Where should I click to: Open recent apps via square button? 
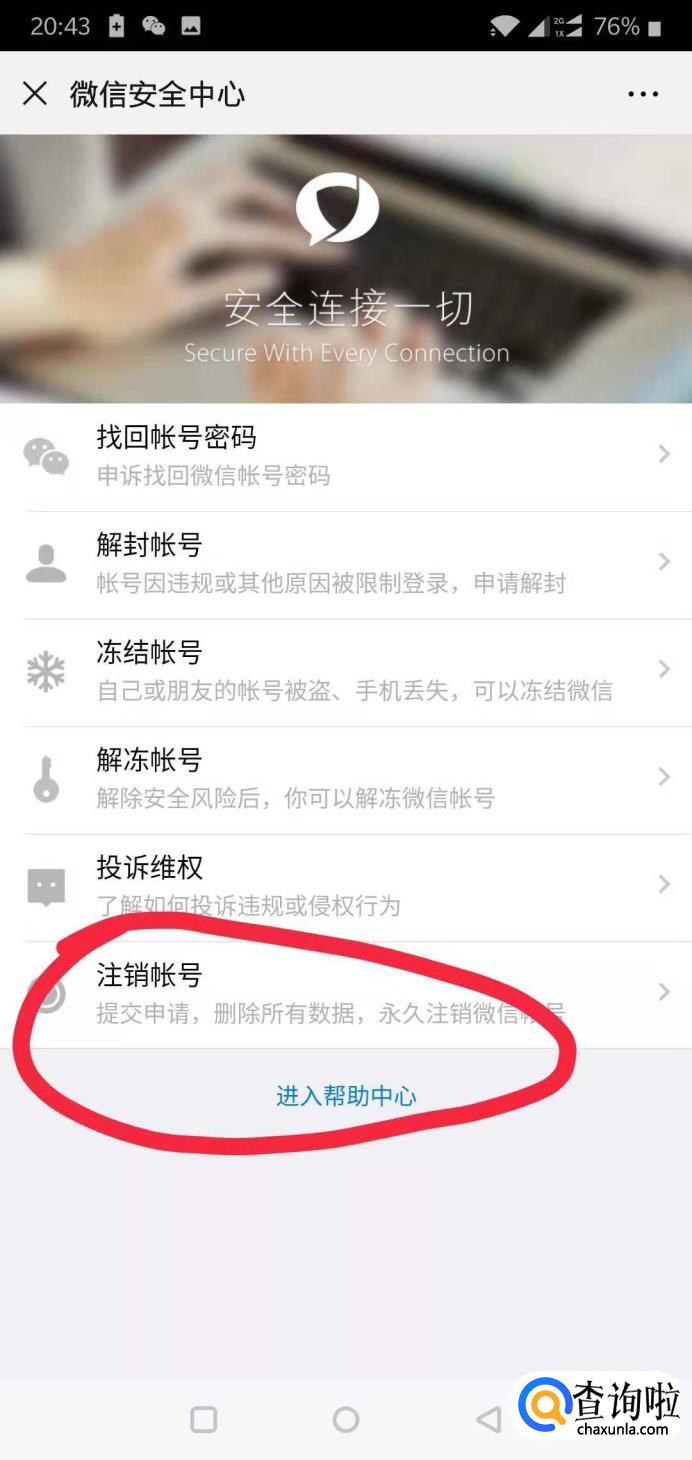point(204,1418)
